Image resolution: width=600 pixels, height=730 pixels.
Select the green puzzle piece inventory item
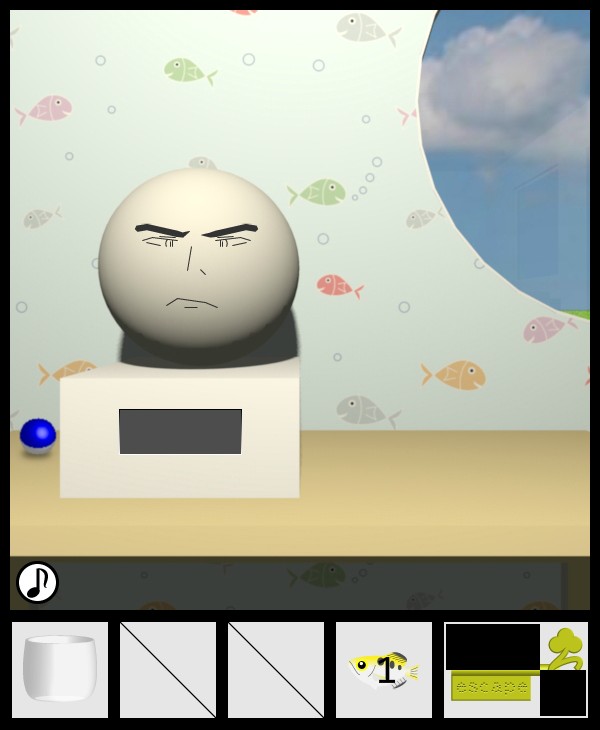[516, 669]
